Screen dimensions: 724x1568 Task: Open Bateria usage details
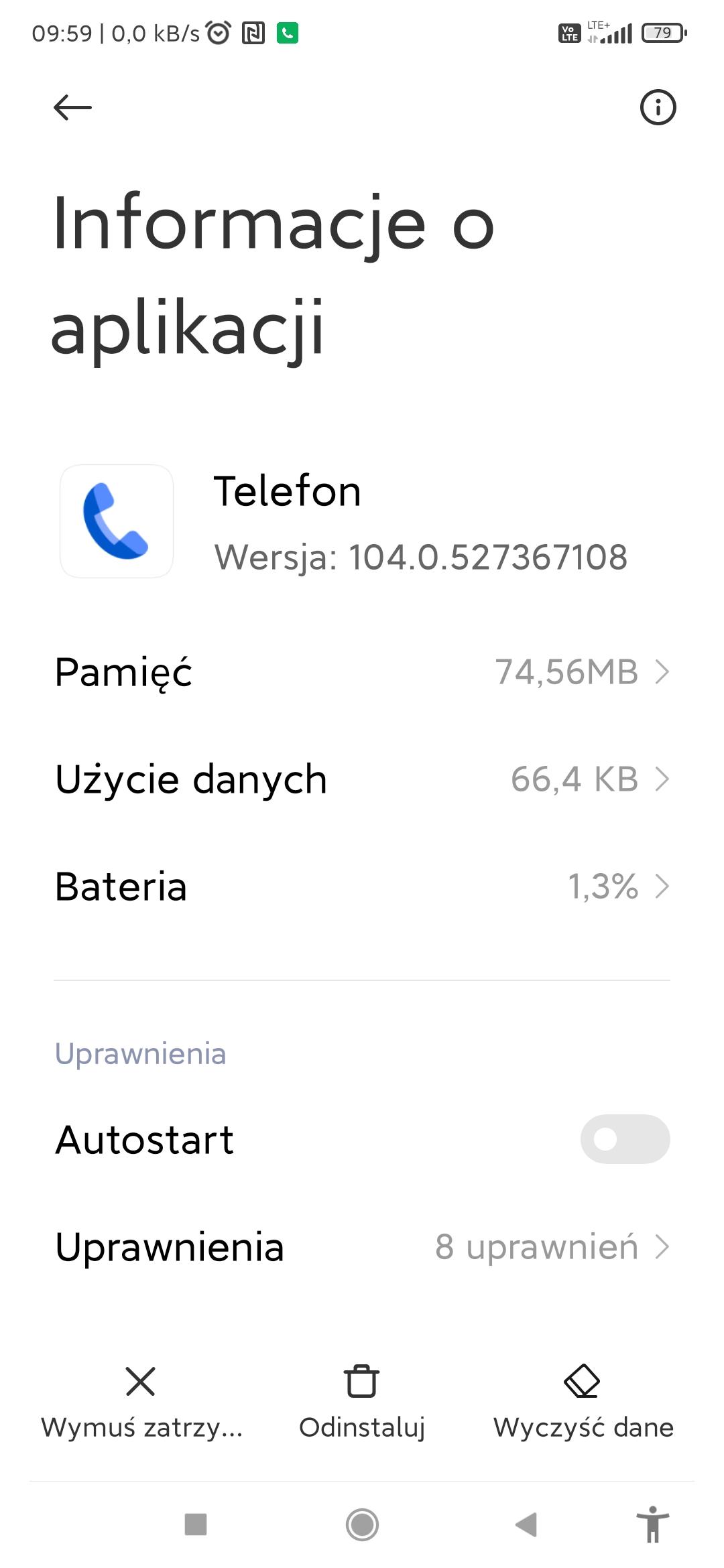coord(362,887)
